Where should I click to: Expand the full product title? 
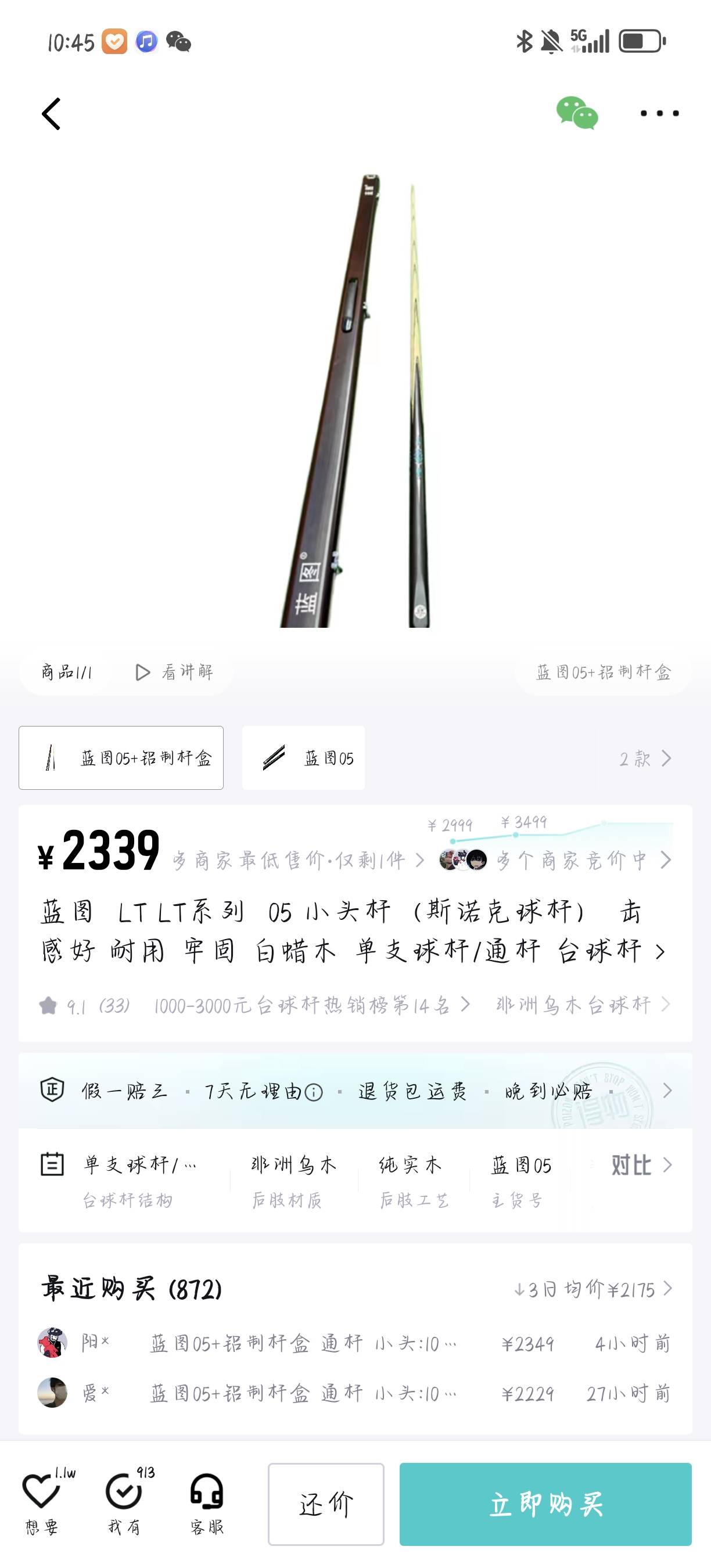tap(660, 951)
